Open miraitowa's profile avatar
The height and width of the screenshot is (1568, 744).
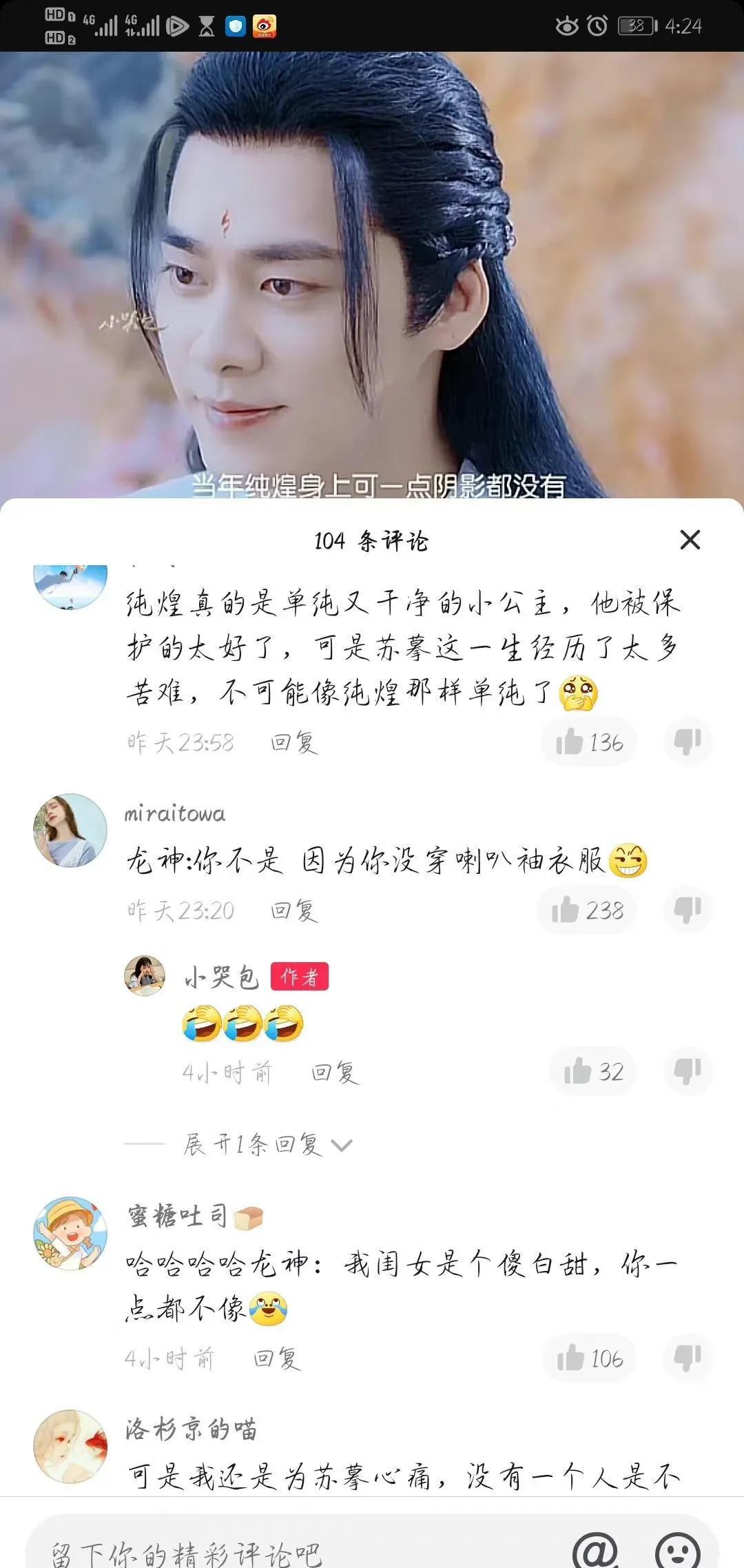70,830
